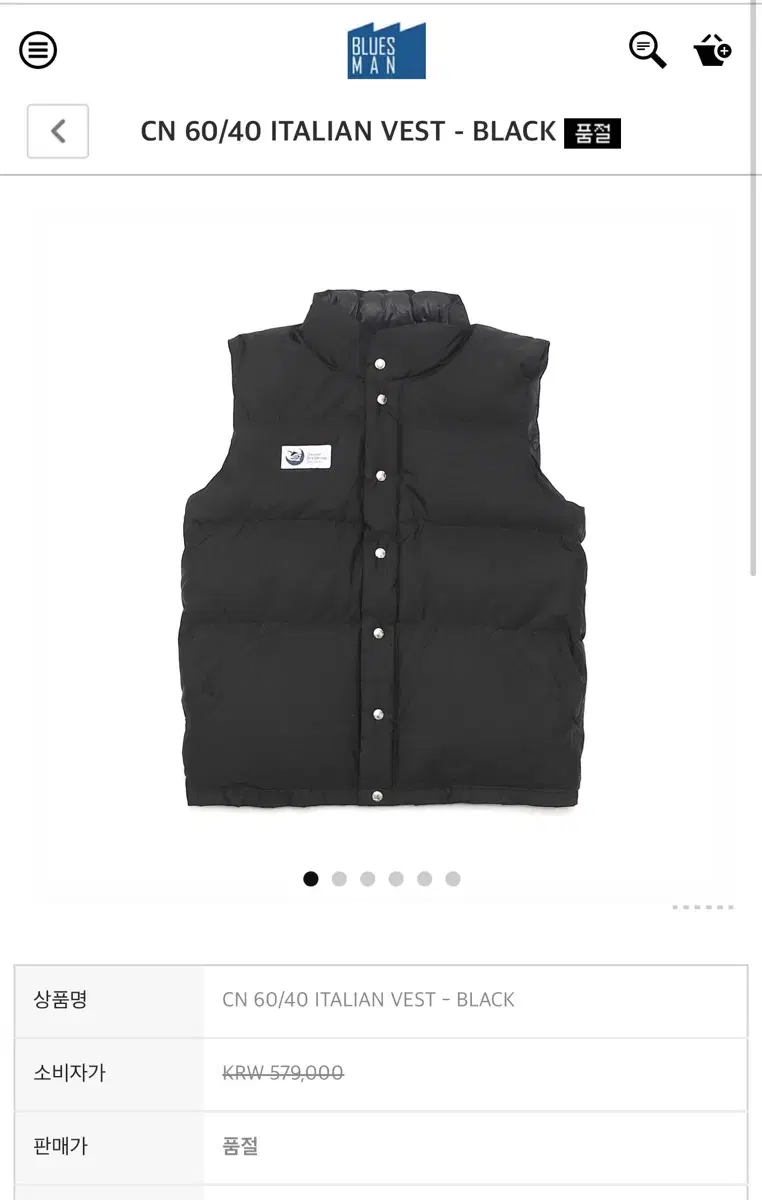
Task: Tap the second dot to reveal next photo
Action: (x=340, y=879)
